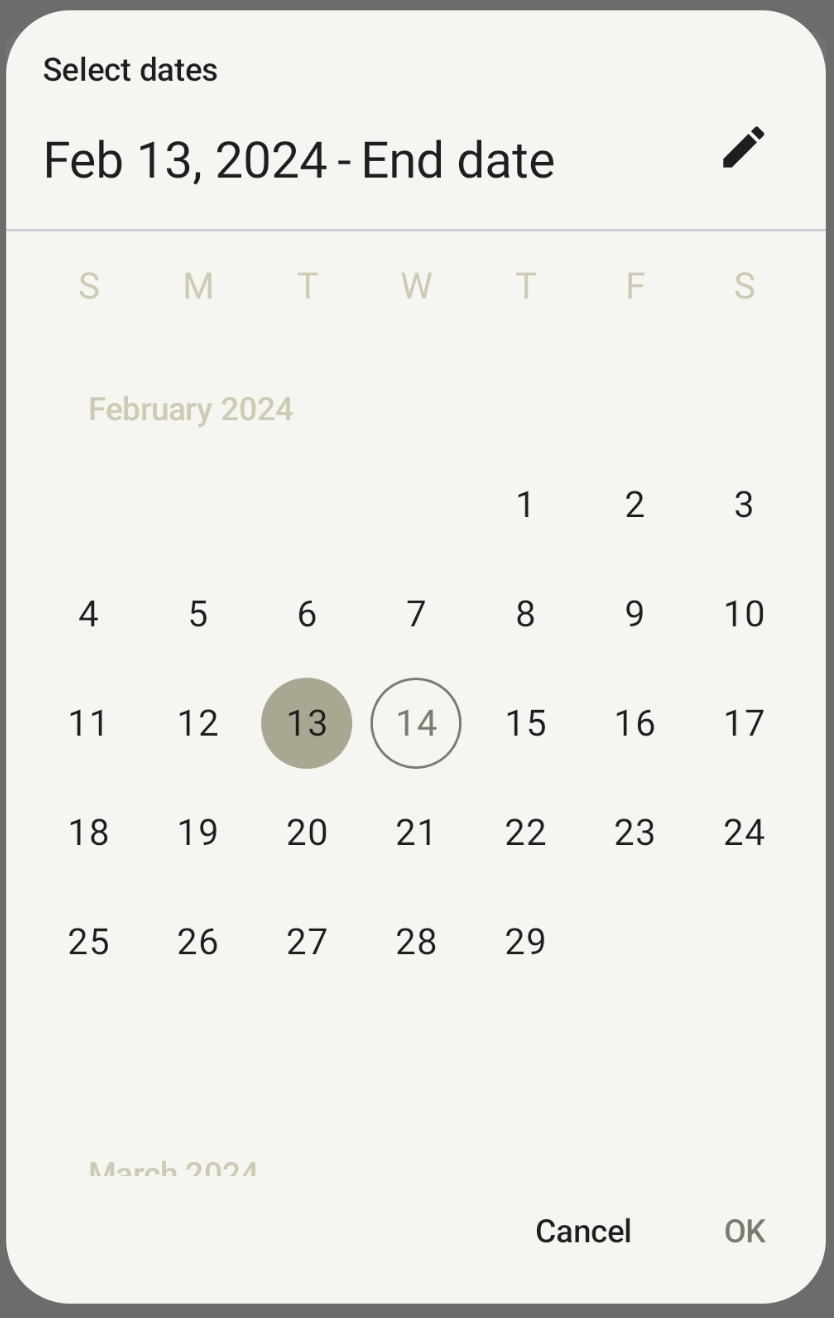Pick February 12 in the date grid

(x=197, y=723)
